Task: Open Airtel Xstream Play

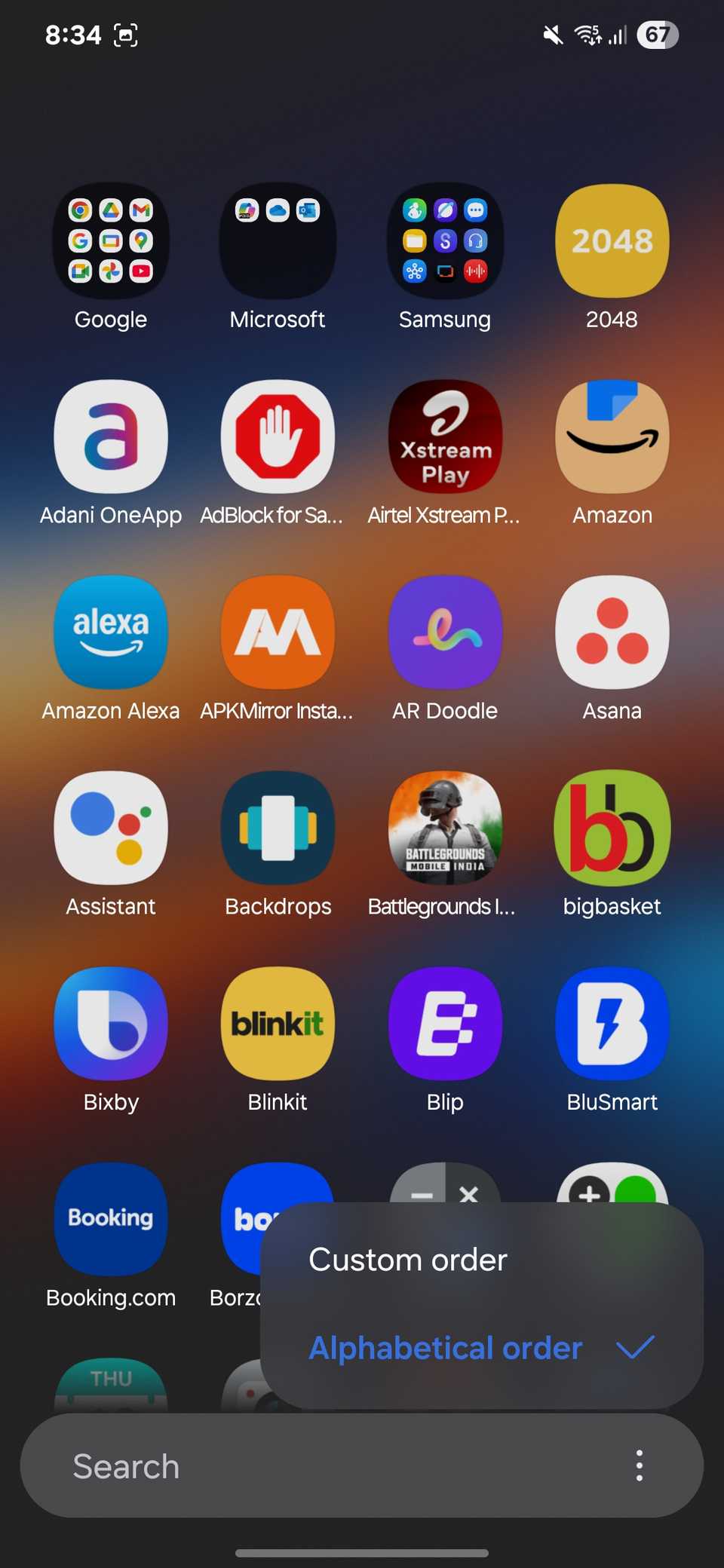Action: pos(444,437)
